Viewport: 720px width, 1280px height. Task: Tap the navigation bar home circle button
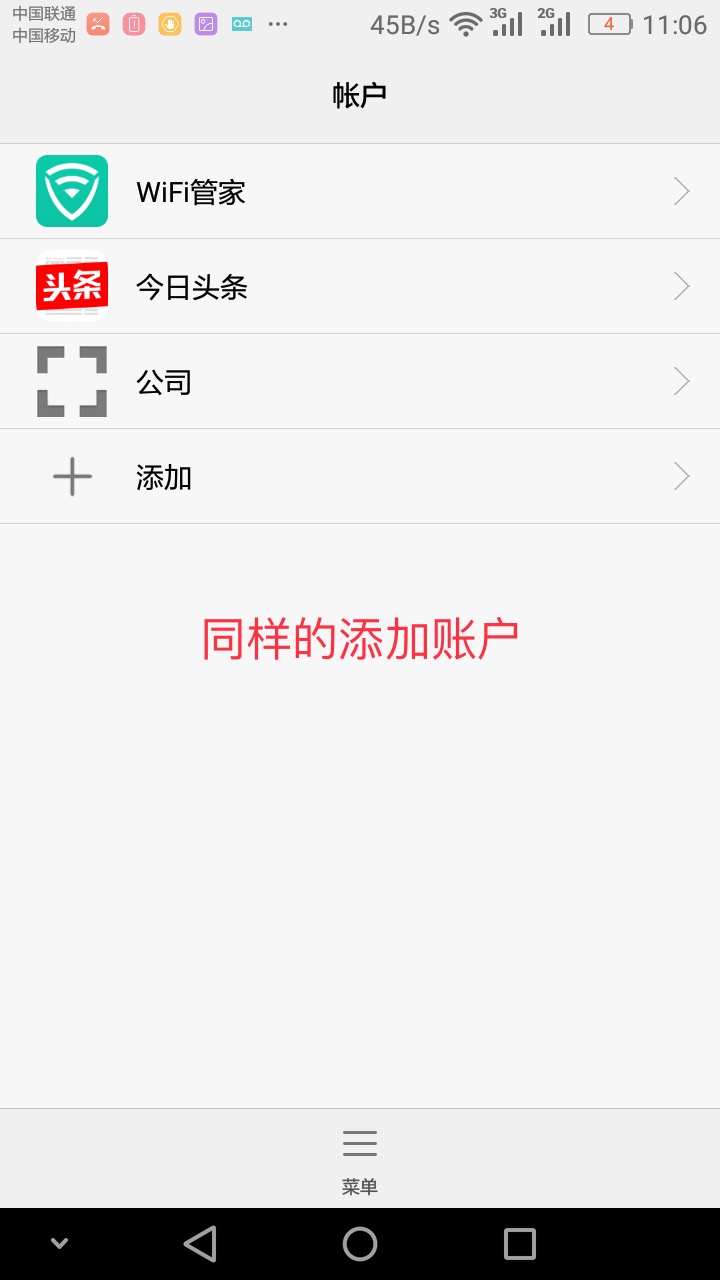click(x=360, y=1243)
